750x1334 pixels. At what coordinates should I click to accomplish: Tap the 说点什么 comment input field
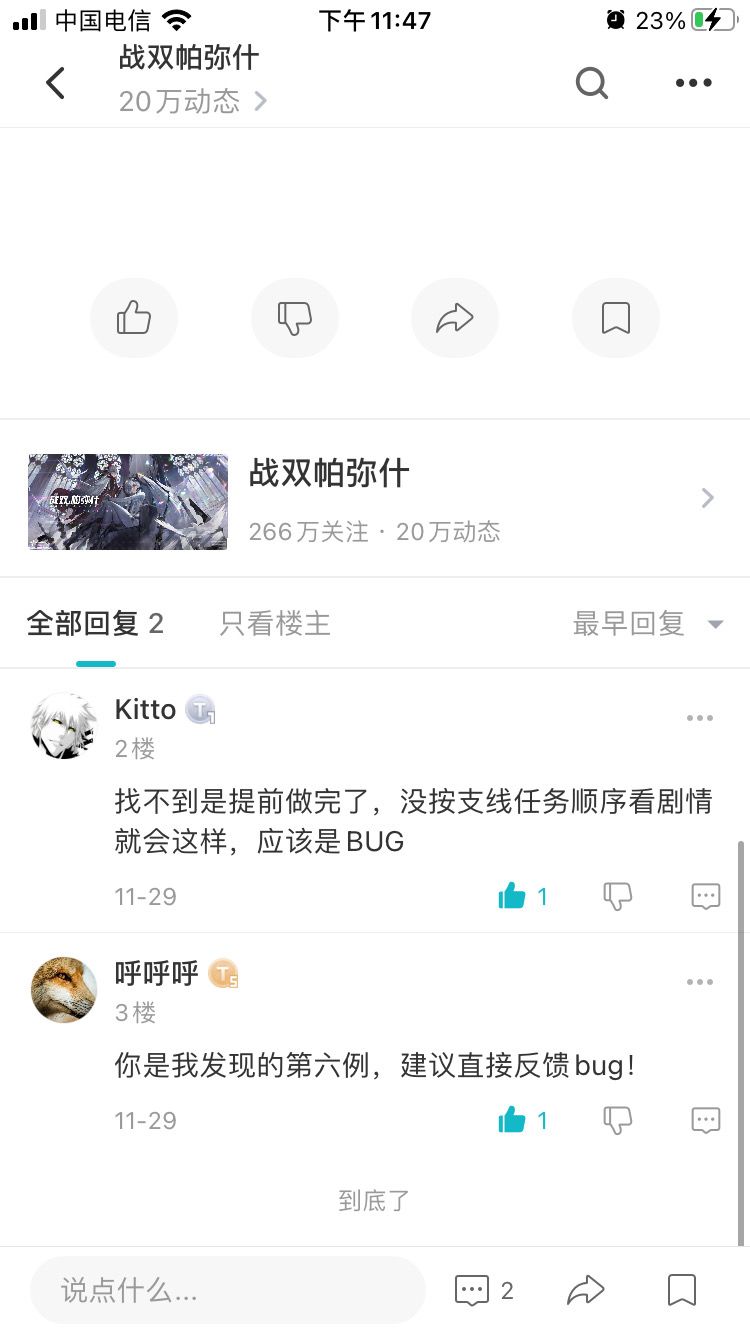click(228, 1290)
